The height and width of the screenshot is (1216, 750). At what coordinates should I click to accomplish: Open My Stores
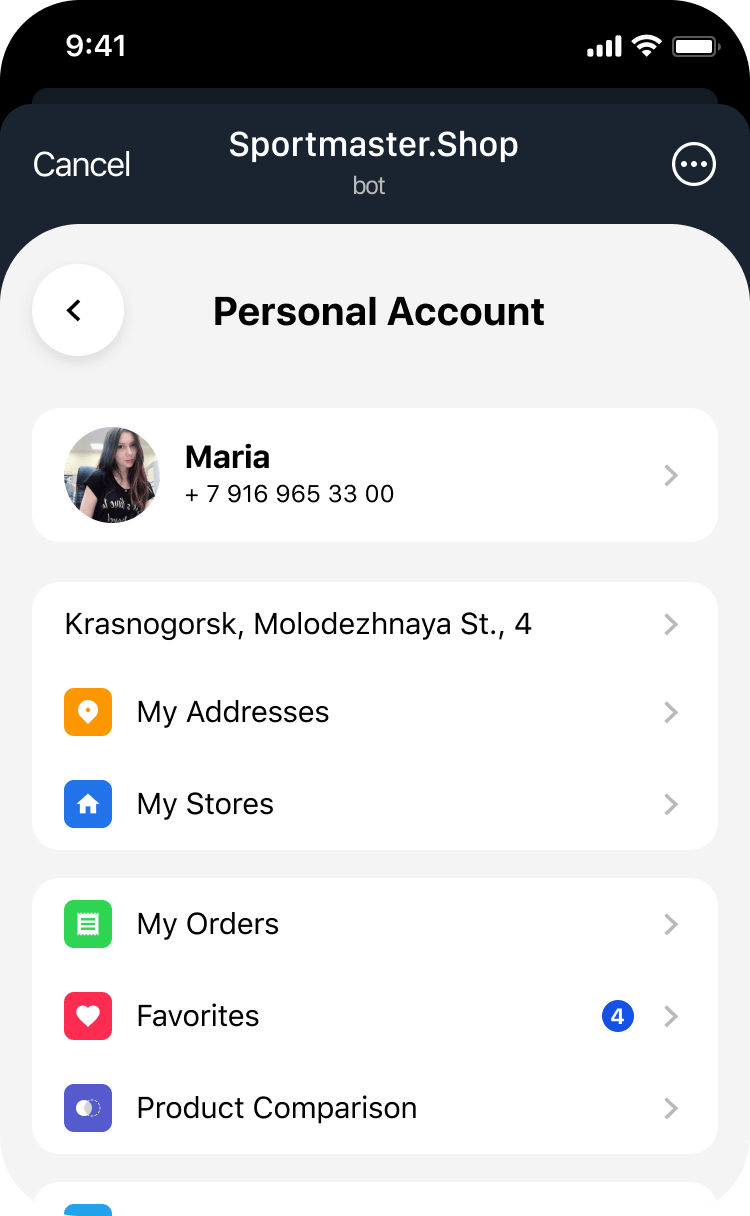click(374, 804)
